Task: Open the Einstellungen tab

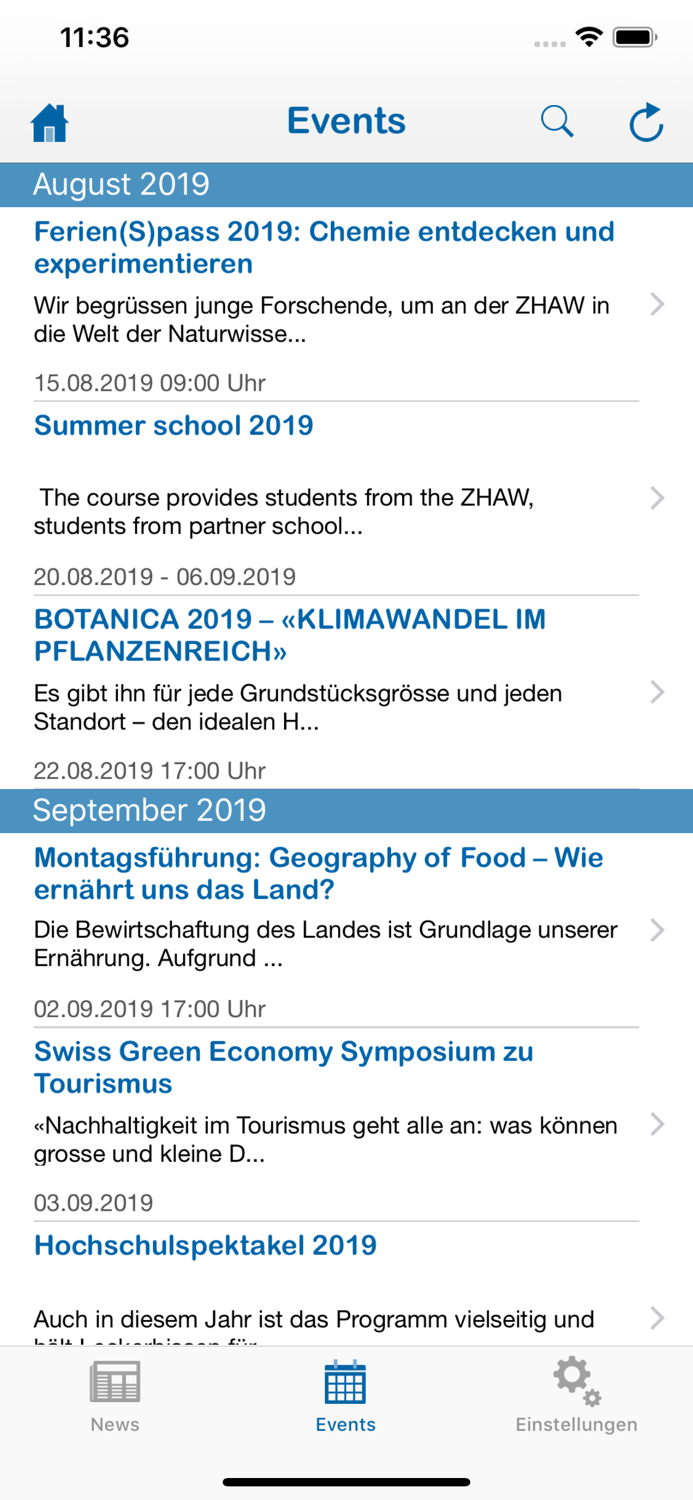Action: [576, 1397]
